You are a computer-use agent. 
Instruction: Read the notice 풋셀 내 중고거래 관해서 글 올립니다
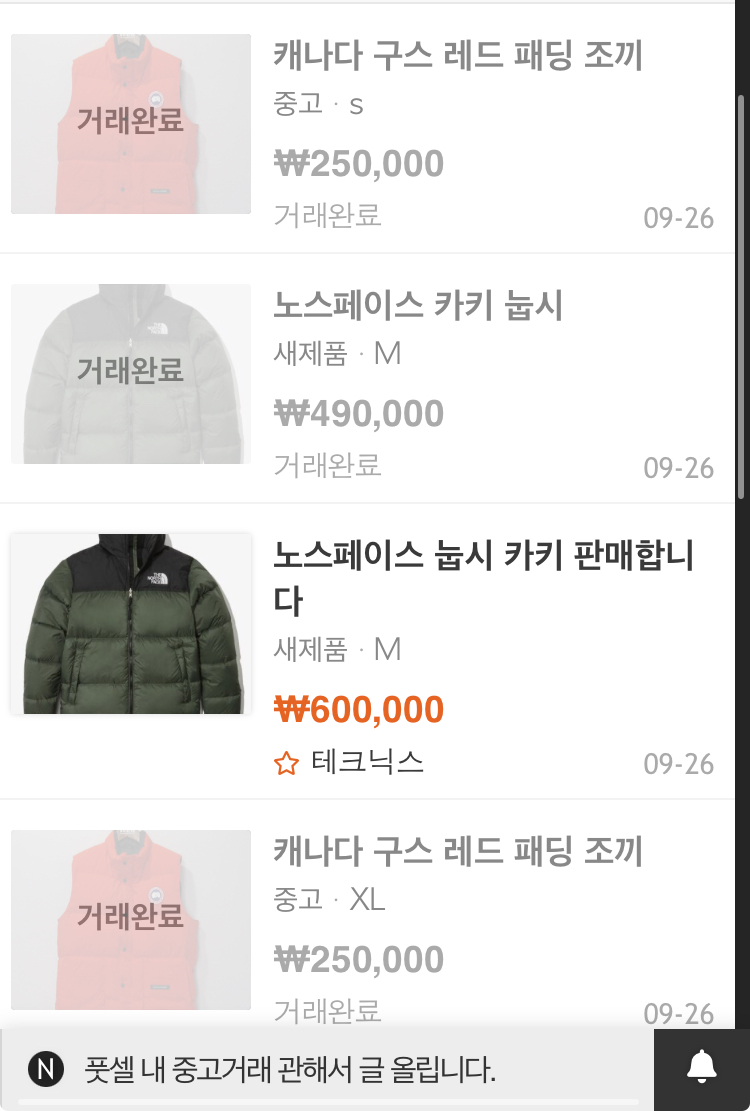(290, 1070)
